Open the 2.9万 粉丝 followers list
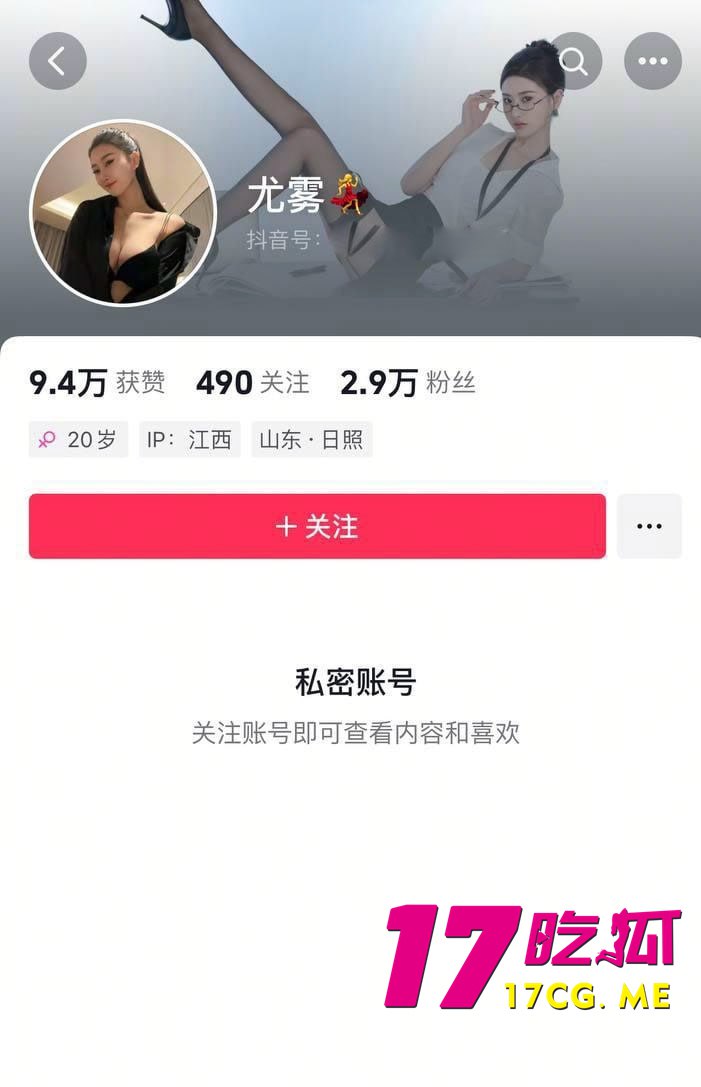The width and height of the screenshot is (701, 1087). (x=407, y=382)
